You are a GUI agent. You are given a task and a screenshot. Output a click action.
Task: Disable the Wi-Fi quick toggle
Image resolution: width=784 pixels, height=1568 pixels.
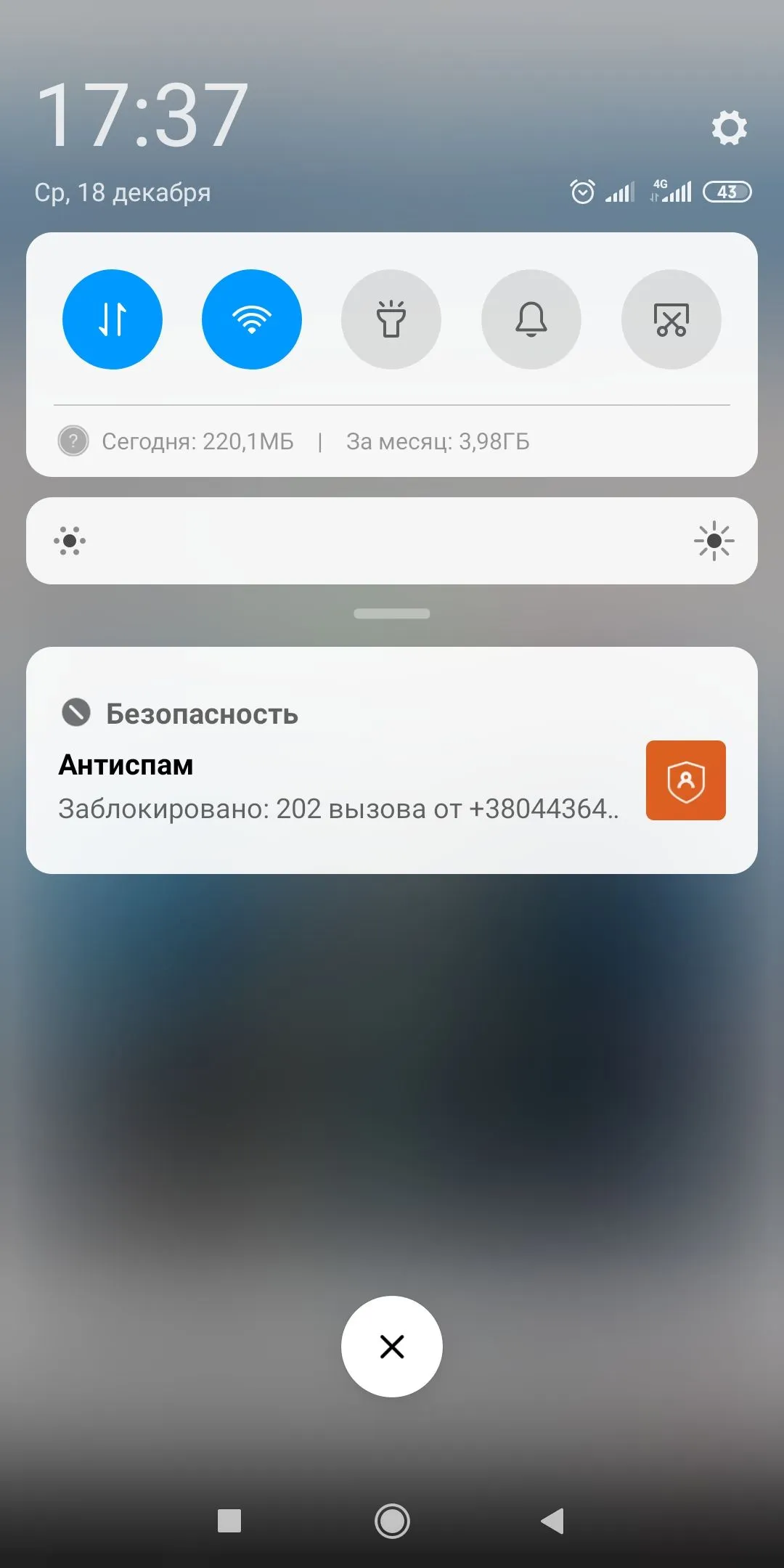[x=252, y=319]
